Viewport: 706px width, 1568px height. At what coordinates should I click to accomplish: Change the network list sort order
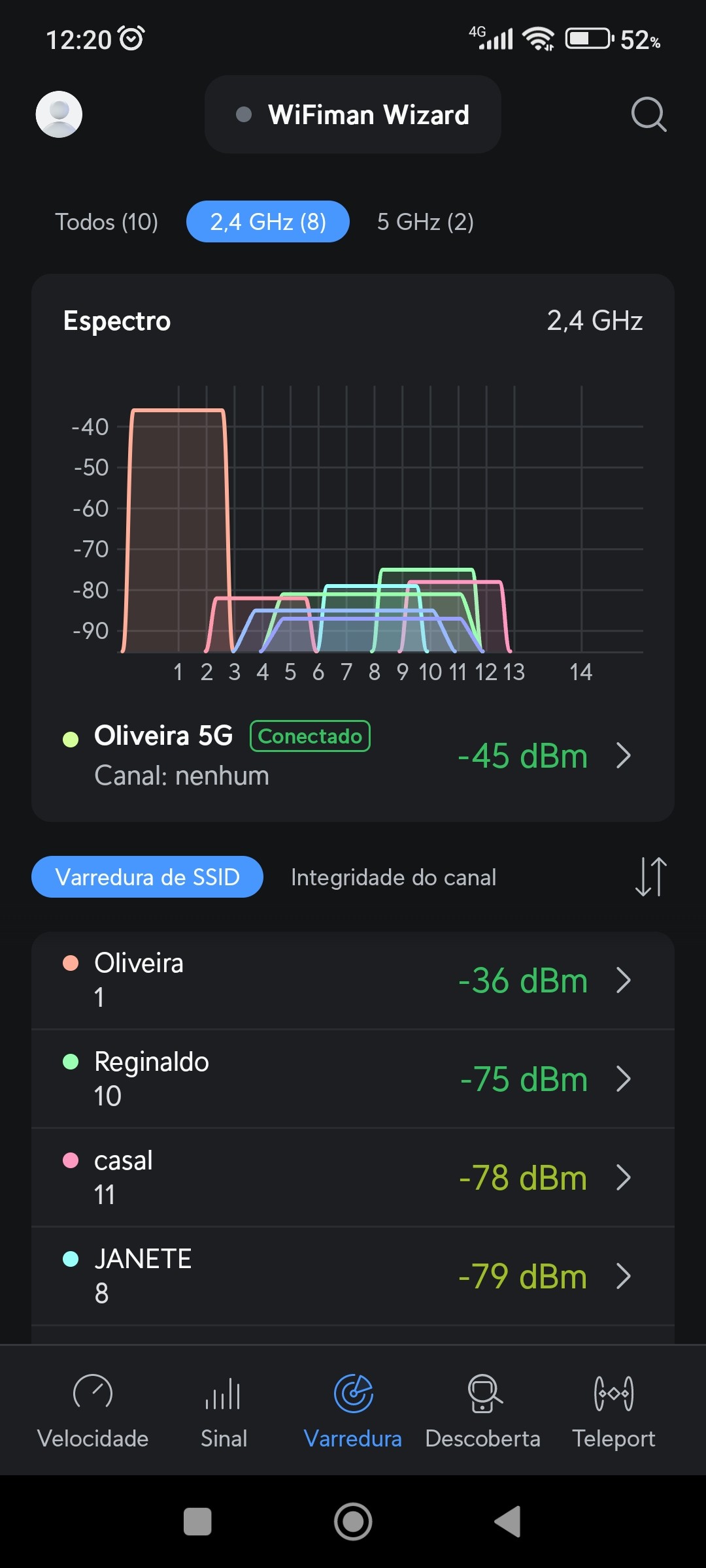[x=650, y=877]
